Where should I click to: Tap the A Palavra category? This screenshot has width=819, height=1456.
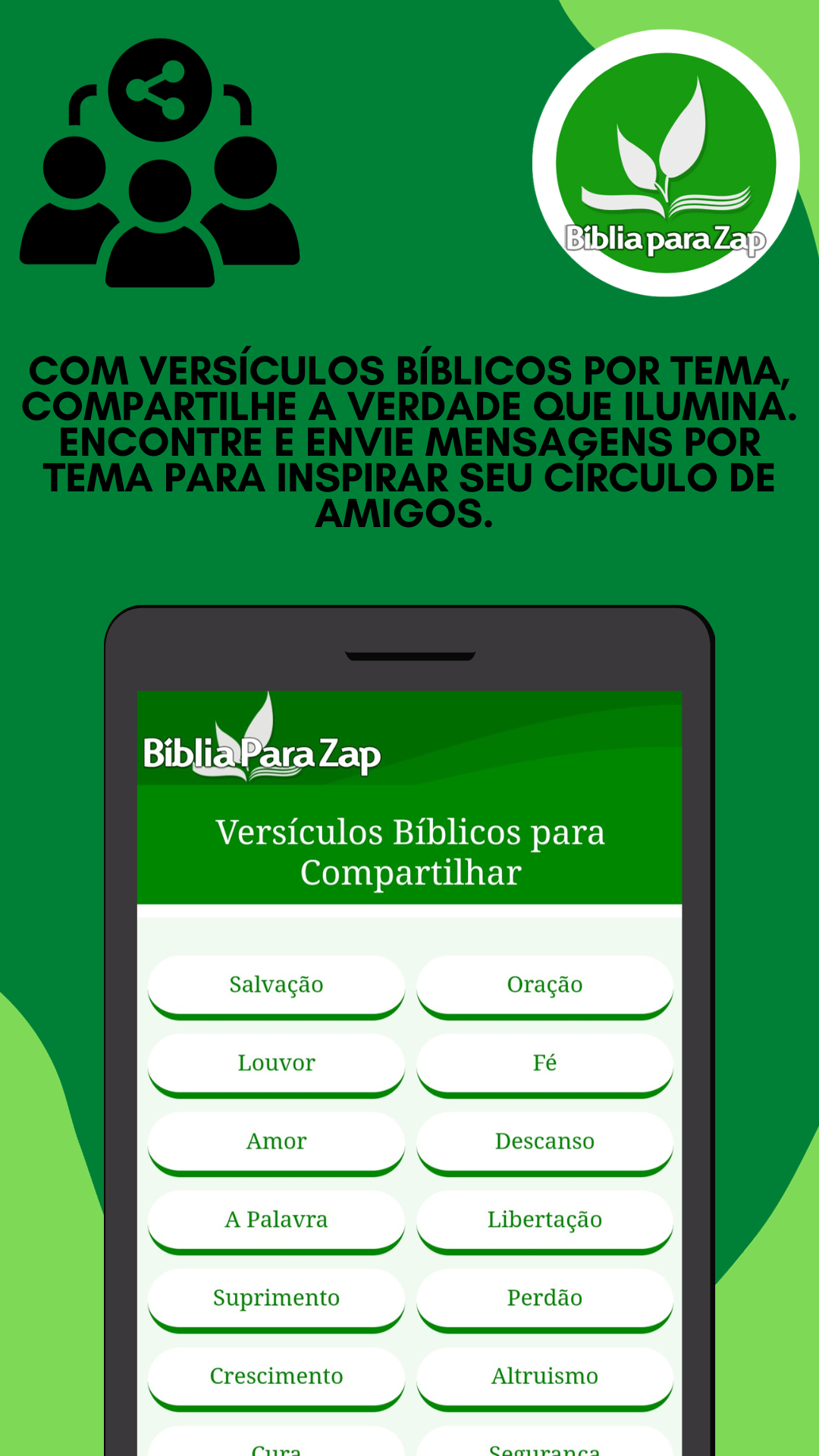pos(275,1219)
